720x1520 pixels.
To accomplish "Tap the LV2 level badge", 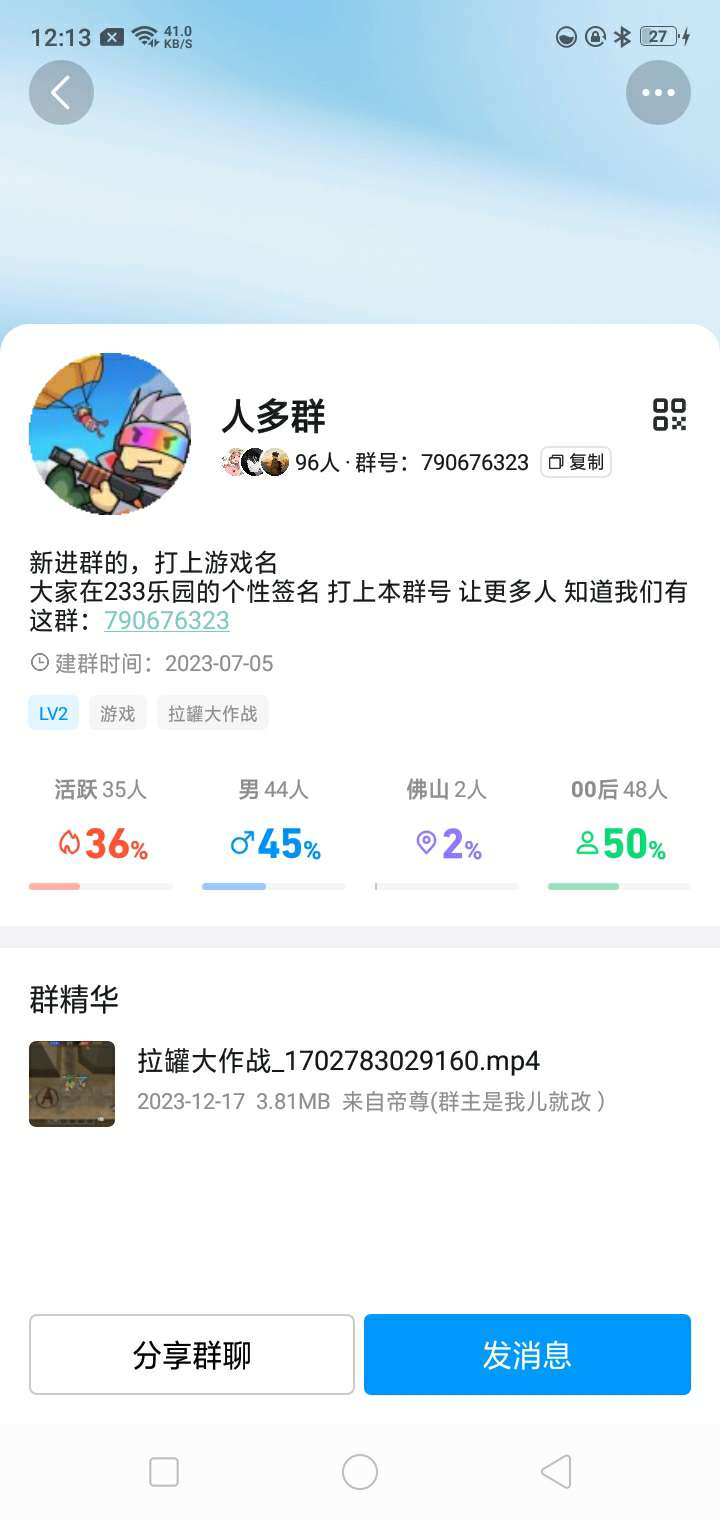I will [54, 713].
